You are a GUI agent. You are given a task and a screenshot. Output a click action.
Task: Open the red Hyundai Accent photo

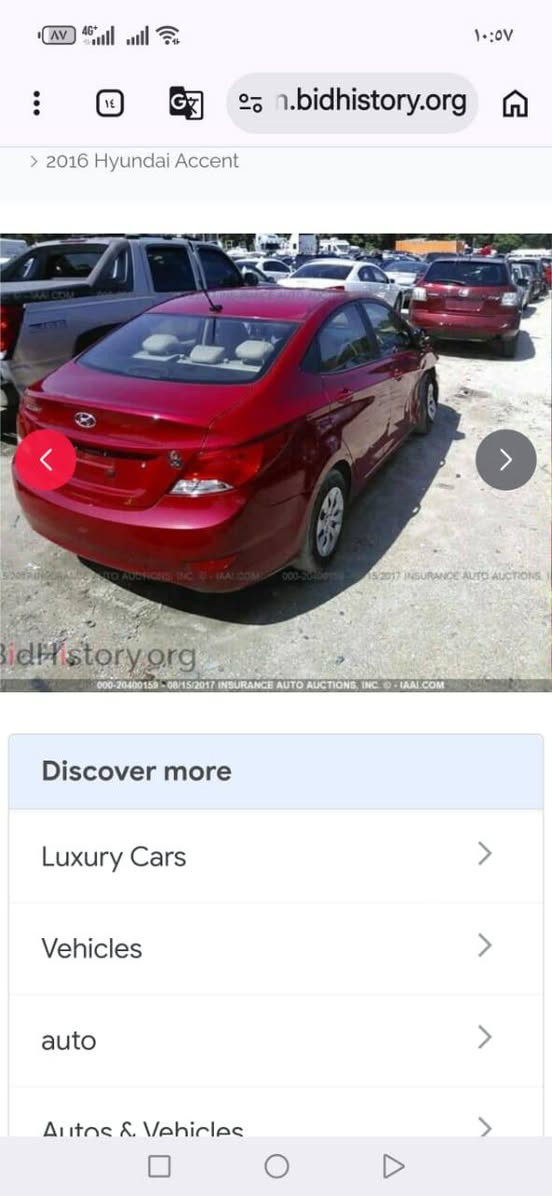click(x=276, y=463)
